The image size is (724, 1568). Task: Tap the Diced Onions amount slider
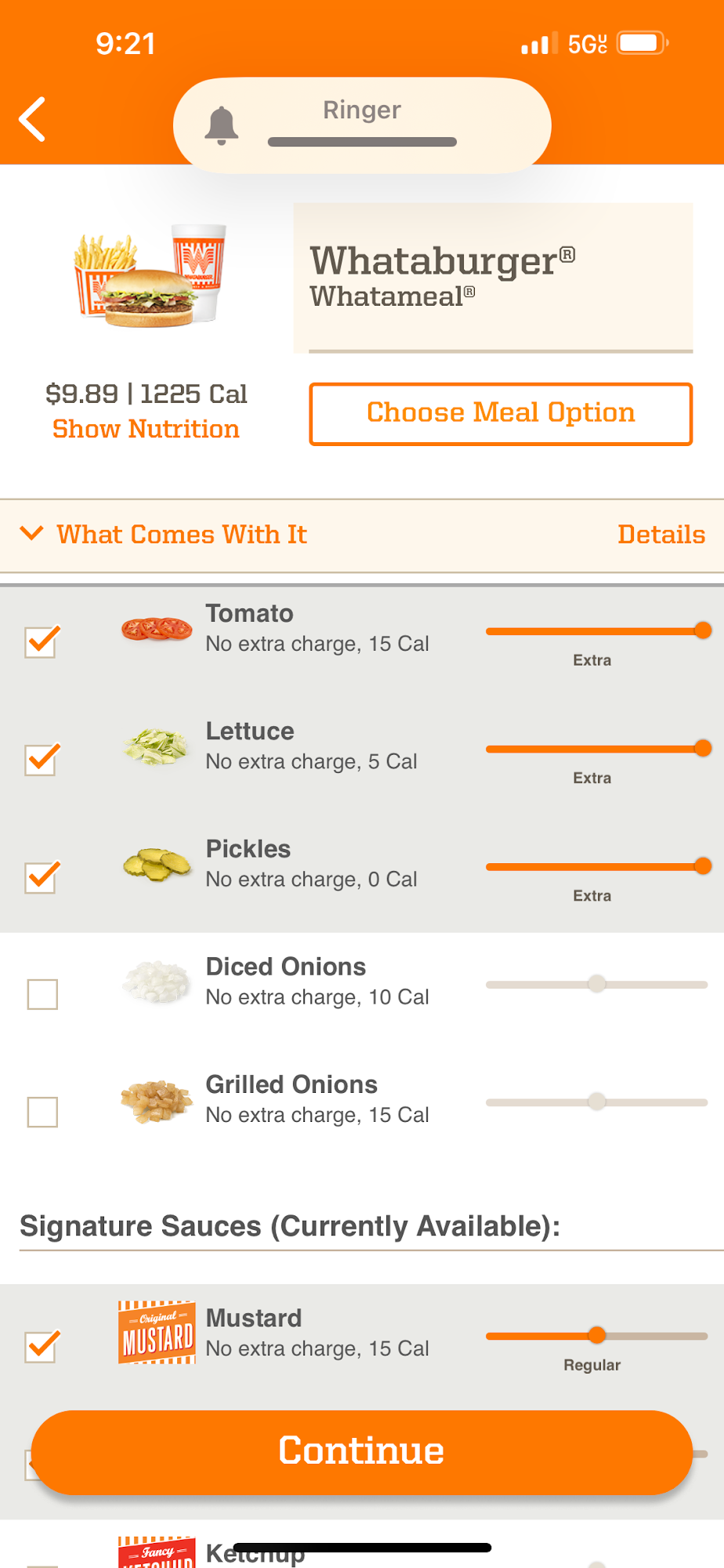click(596, 984)
